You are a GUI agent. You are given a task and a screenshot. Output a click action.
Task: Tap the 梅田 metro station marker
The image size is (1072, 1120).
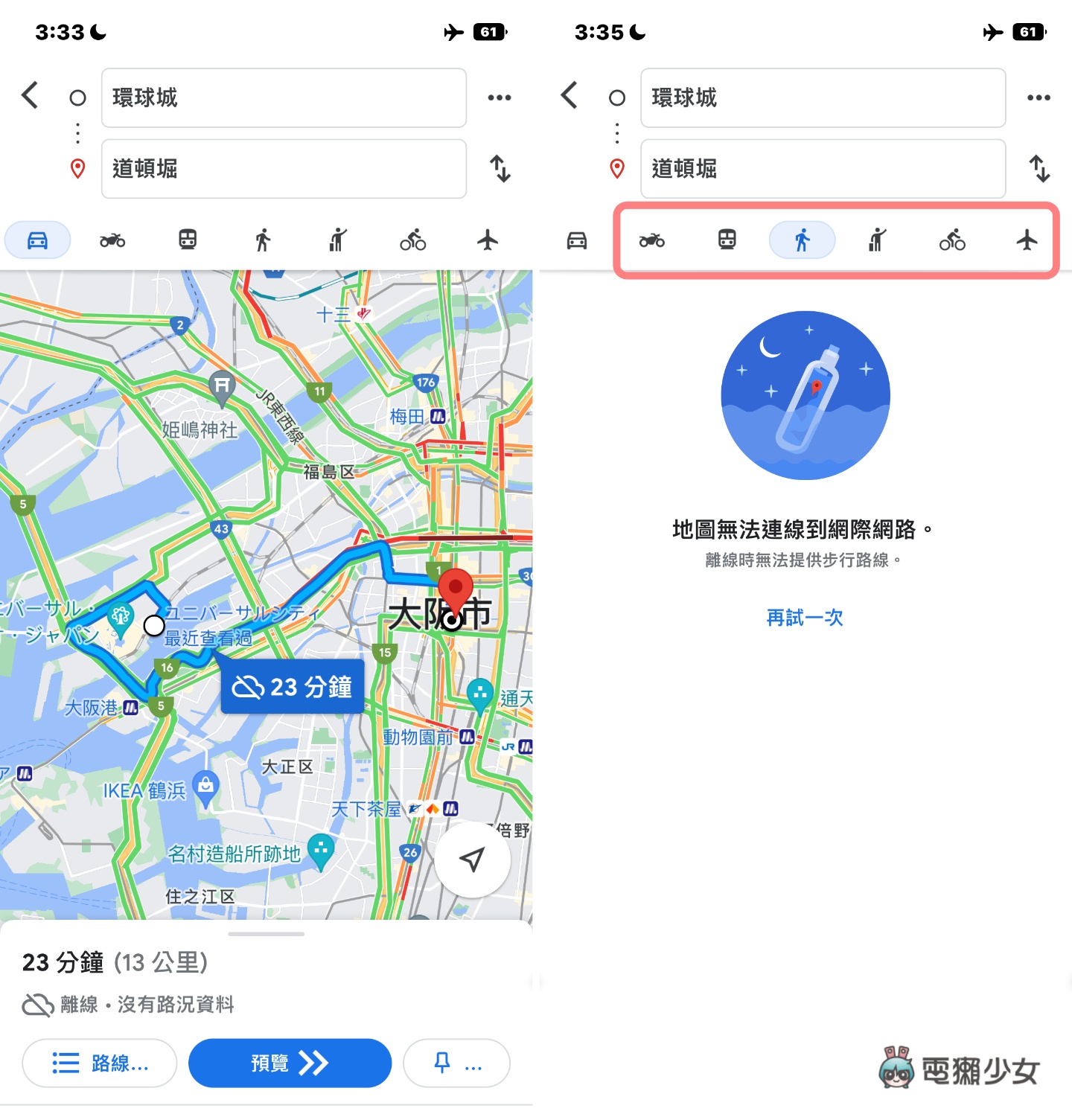pos(436,417)
